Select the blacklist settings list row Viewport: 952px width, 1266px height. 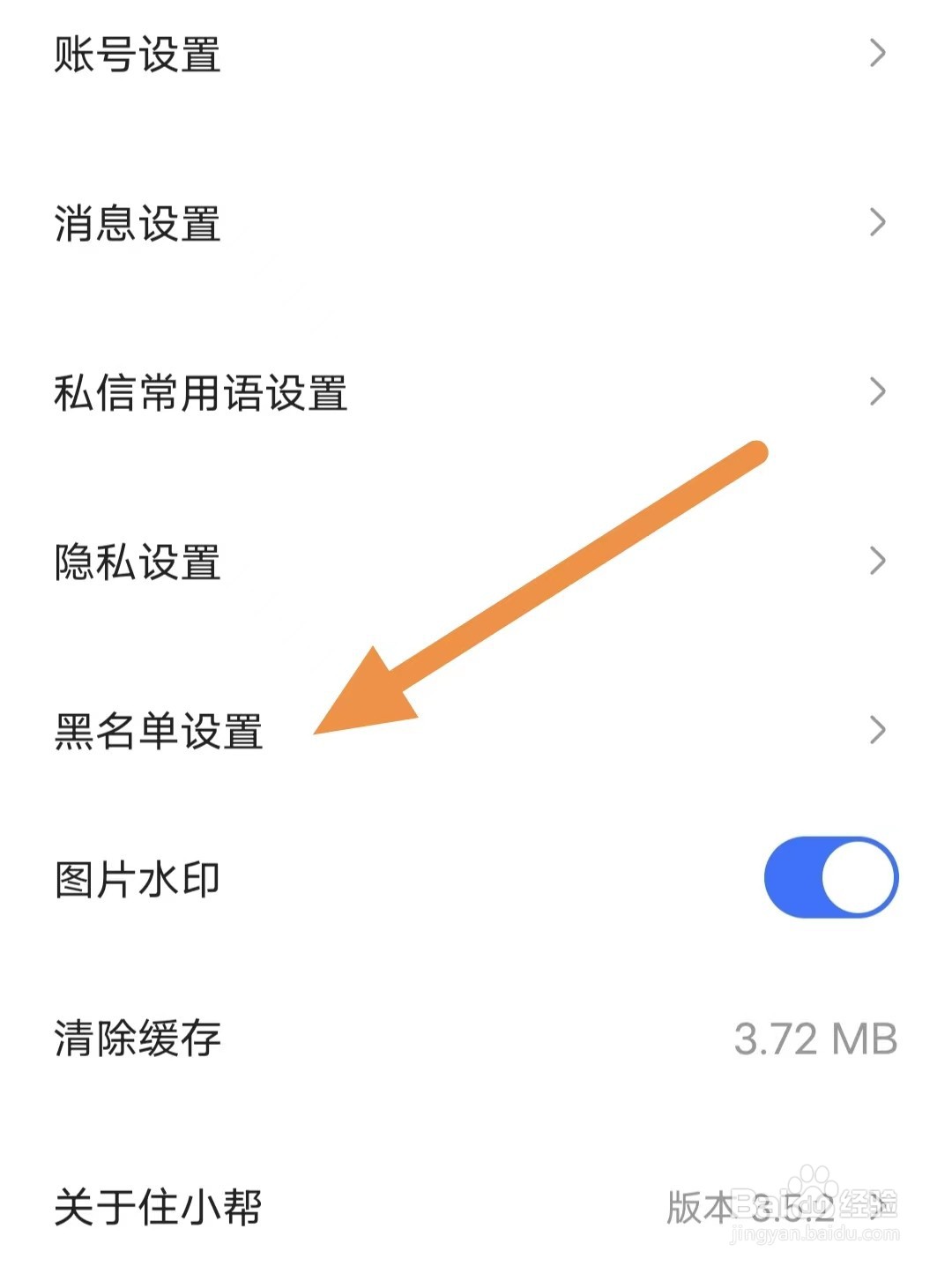[x=441, y=732]
